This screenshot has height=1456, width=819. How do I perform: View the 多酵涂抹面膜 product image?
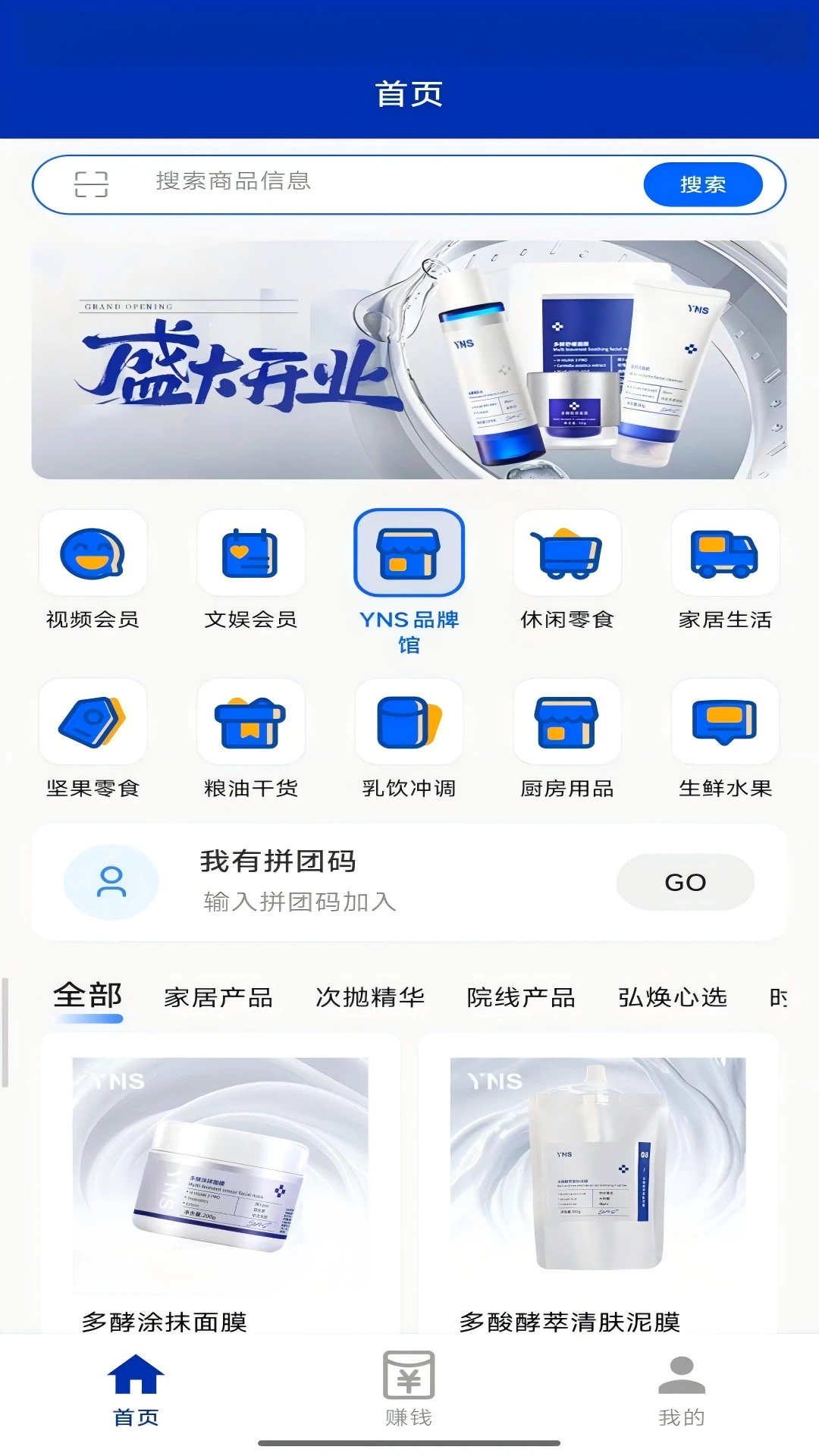tap(221, 1168)
